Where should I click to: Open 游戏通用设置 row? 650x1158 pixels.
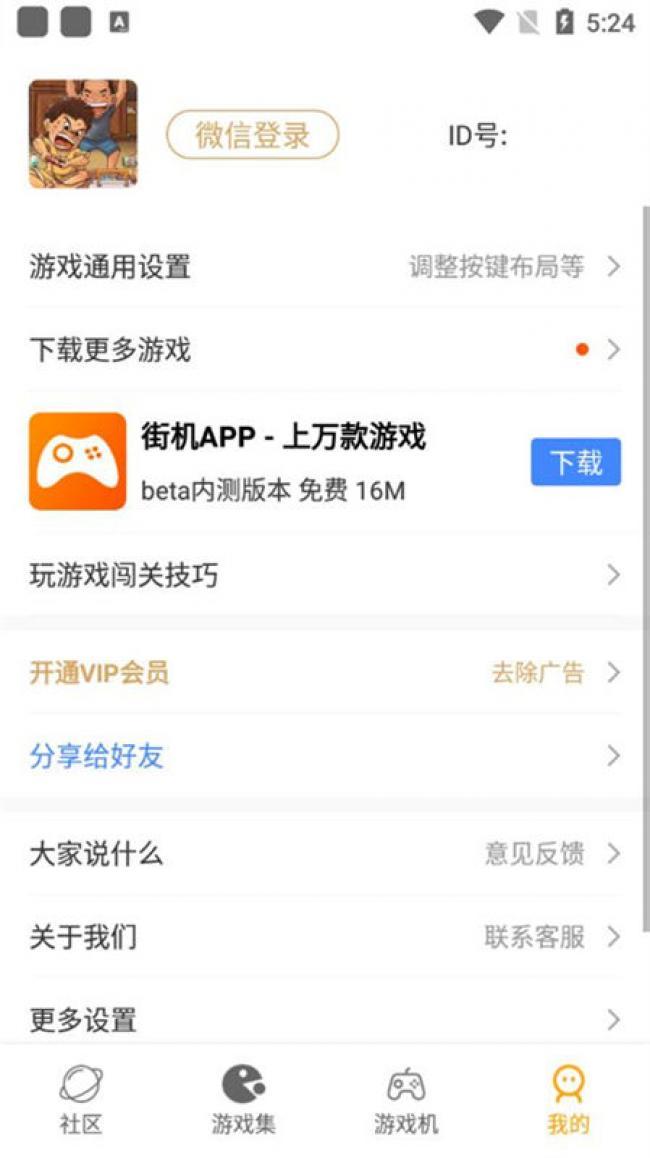tap(325, 267)
